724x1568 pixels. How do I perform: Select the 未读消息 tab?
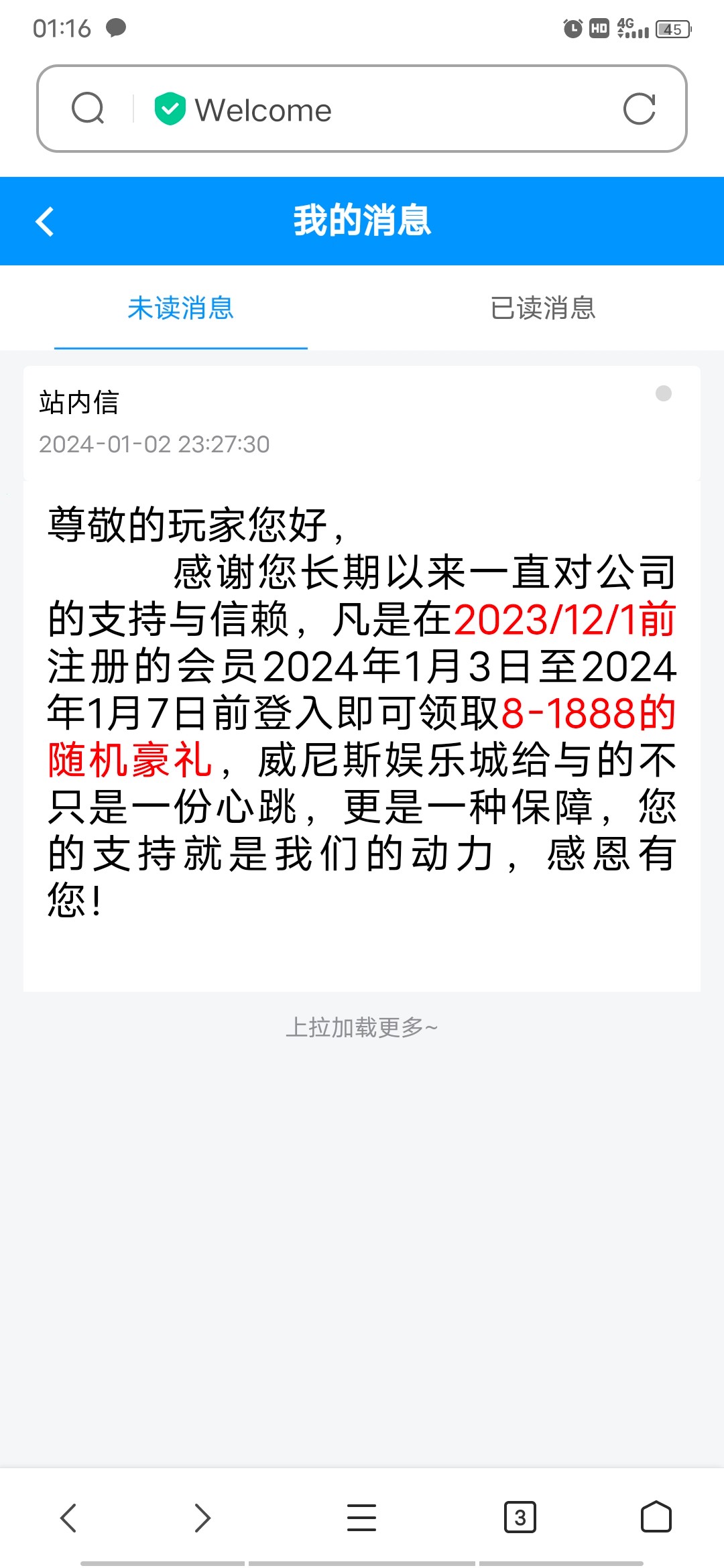[x=181, y=308]
